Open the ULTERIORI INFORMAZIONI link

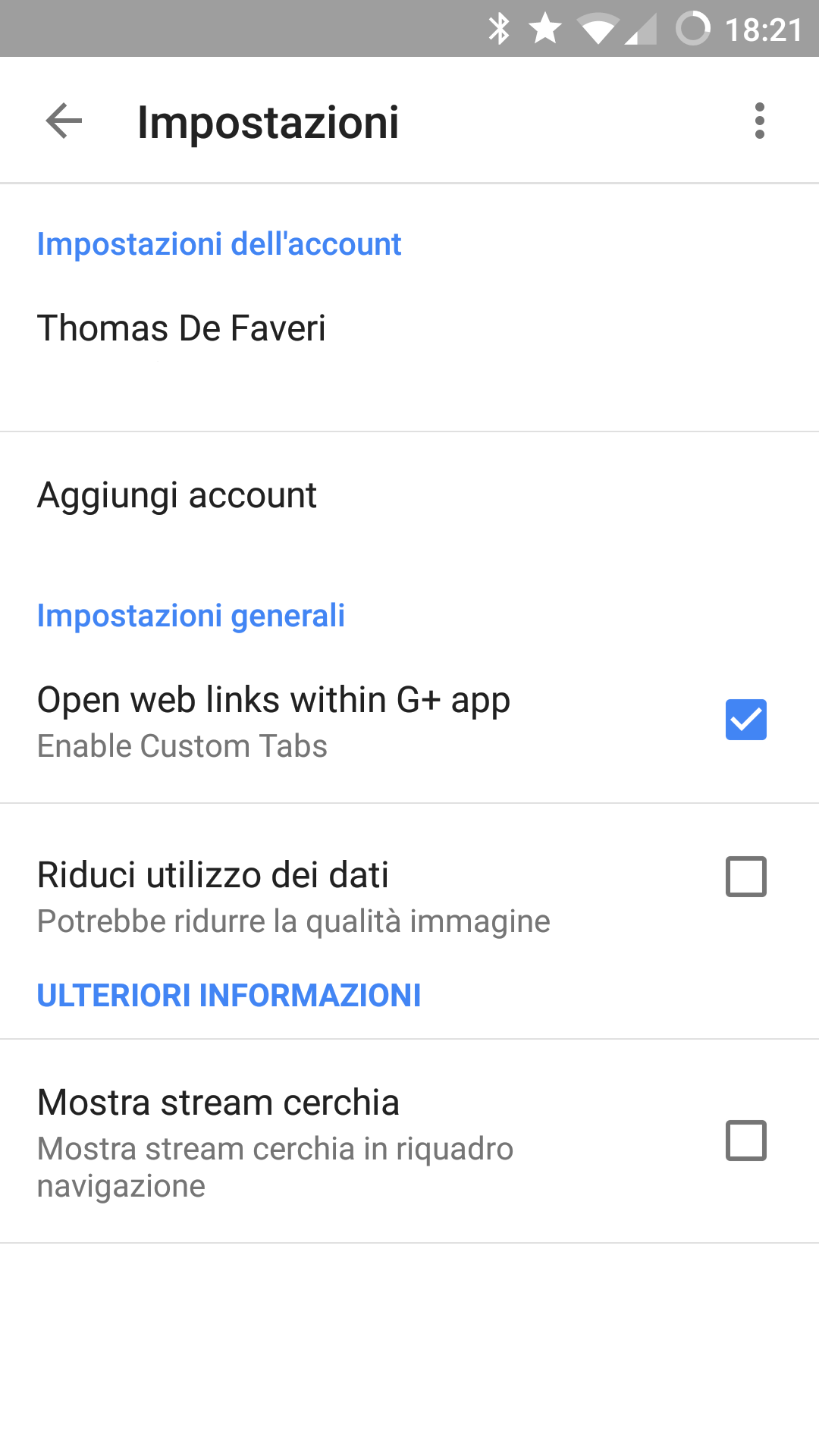tap(229, 996)
